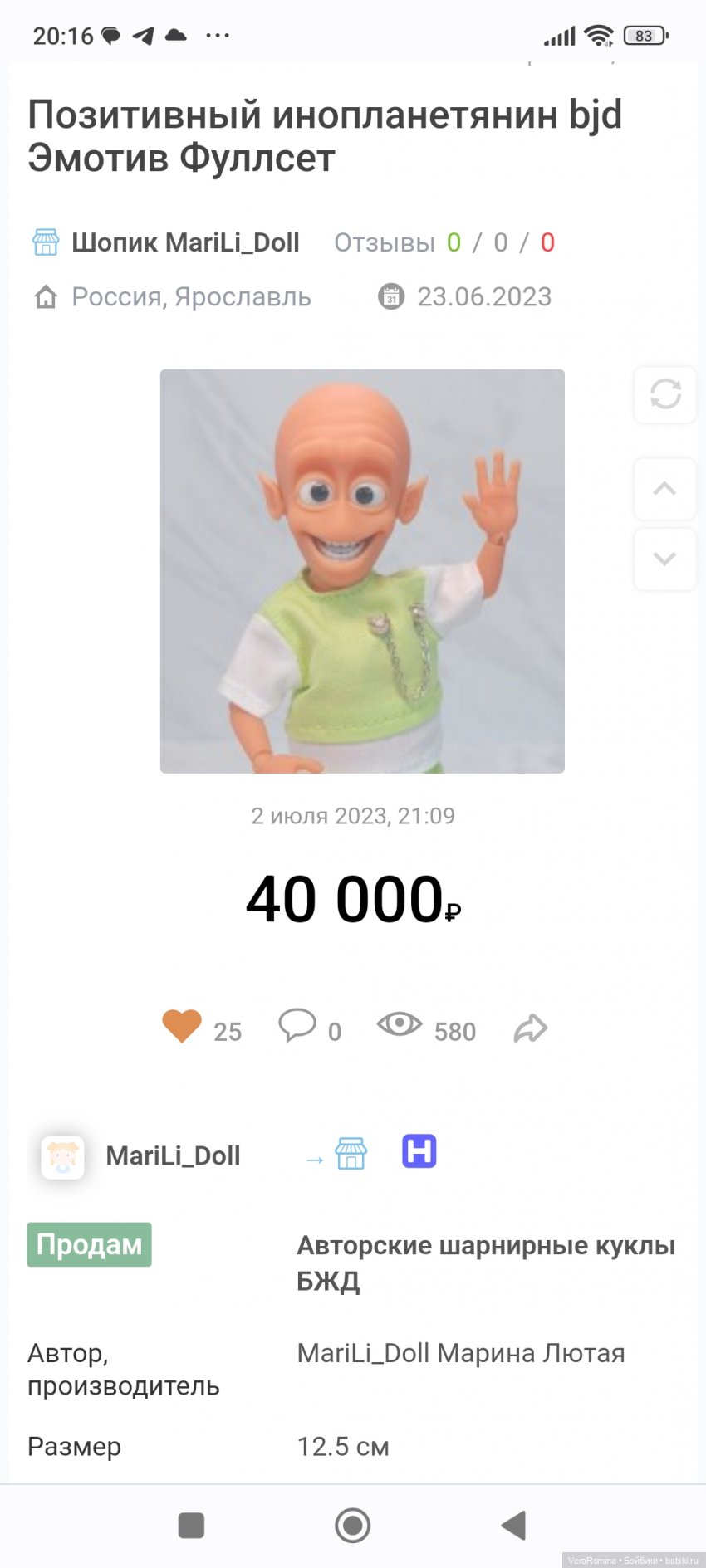Tap the refresh icon button

click(x=664, y=394)
